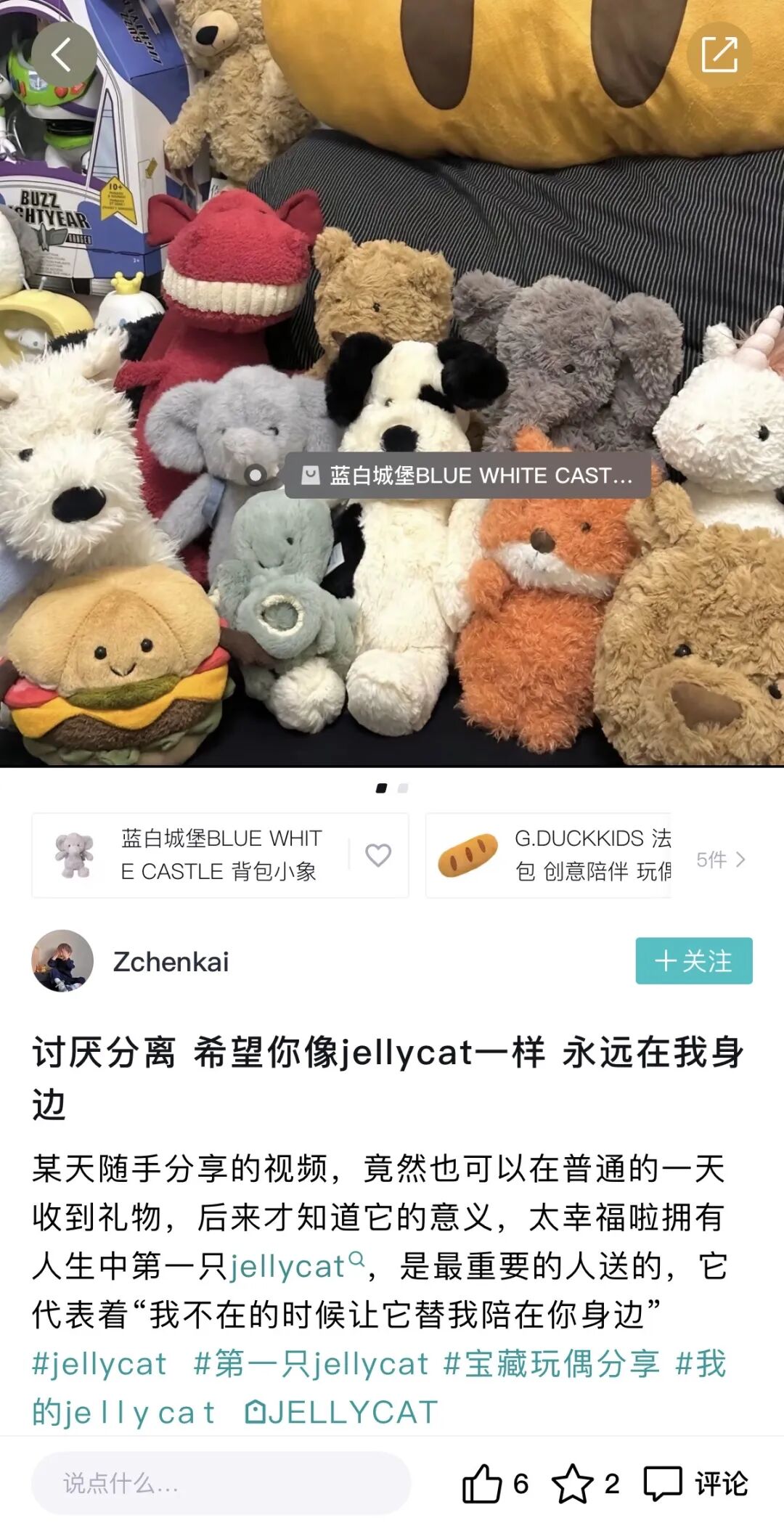
Task: Go back using the top-left arrow
Action: coord(62,55)
